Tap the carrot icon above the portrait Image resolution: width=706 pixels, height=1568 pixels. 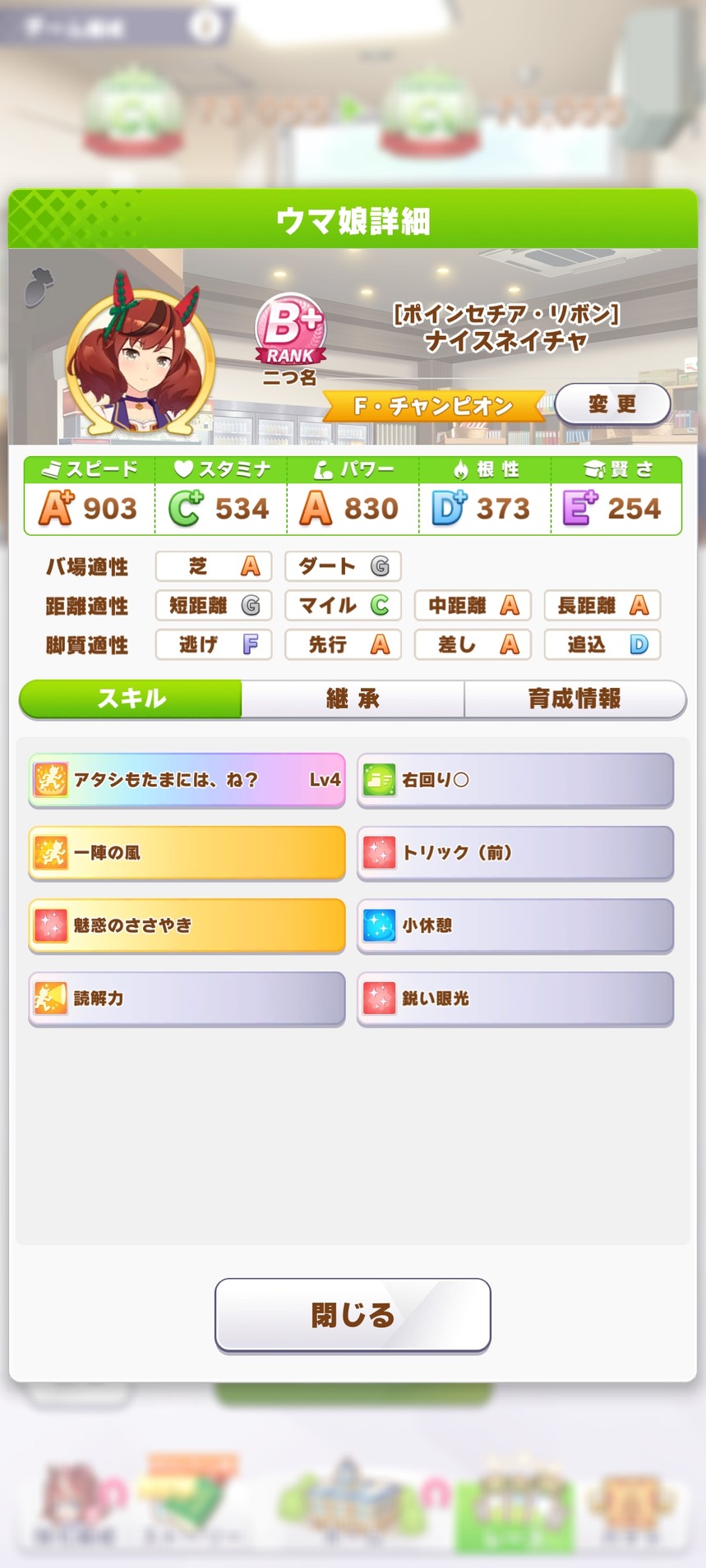pos(39,286)
